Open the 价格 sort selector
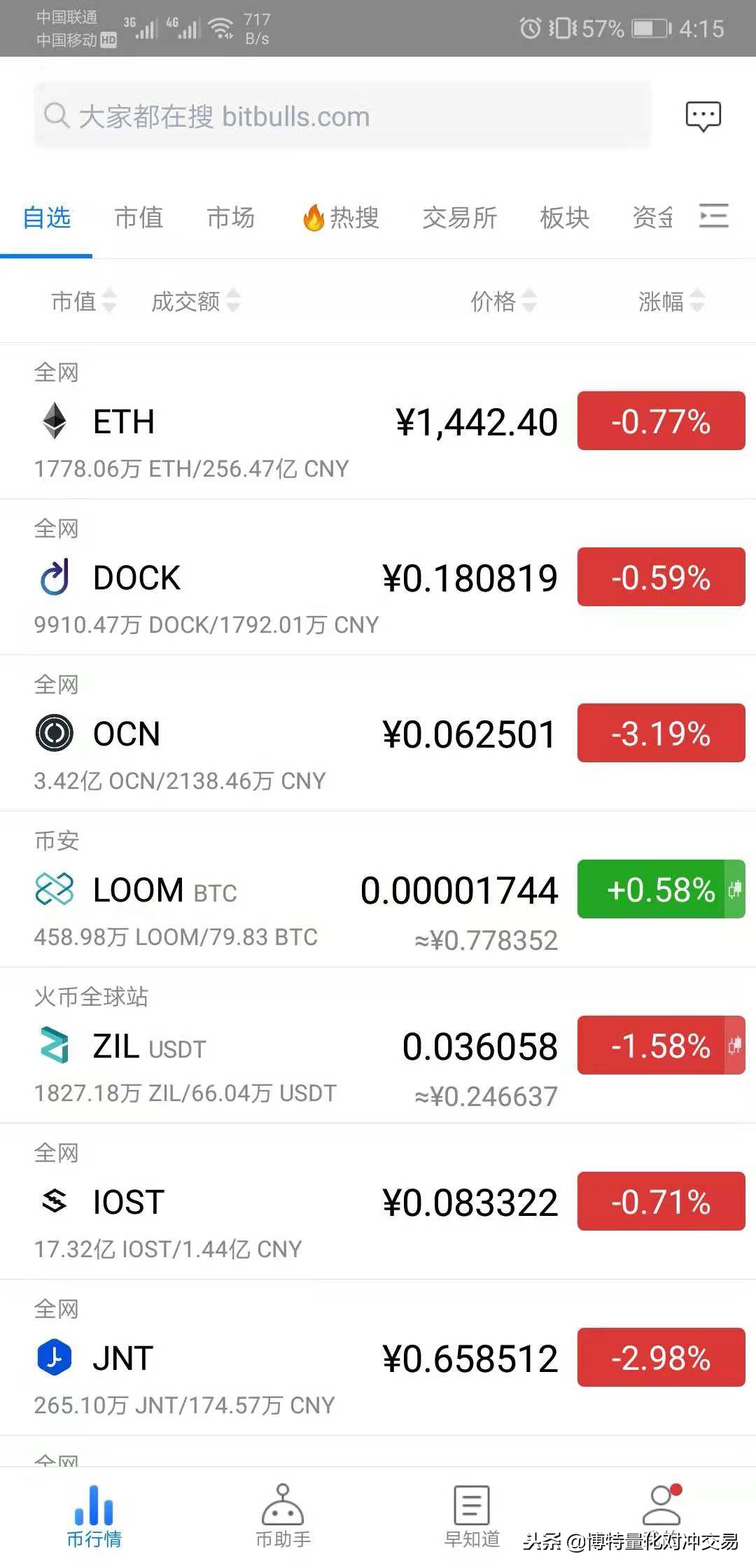 tap(503, 302)
